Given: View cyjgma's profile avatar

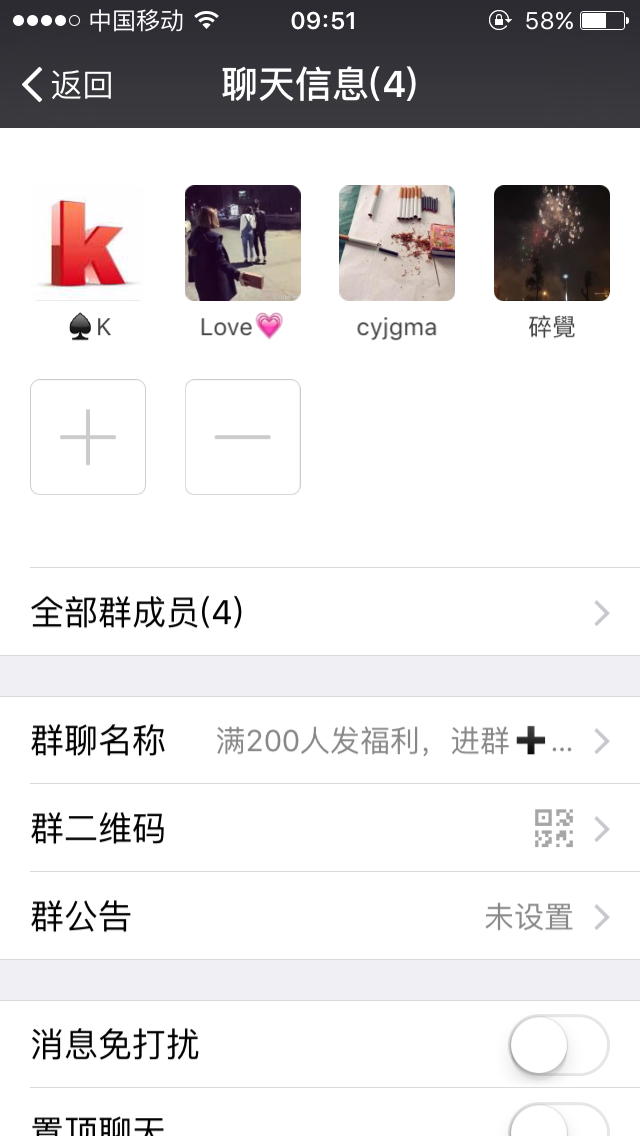Looking at the screenshot, I should coord(397,243).
